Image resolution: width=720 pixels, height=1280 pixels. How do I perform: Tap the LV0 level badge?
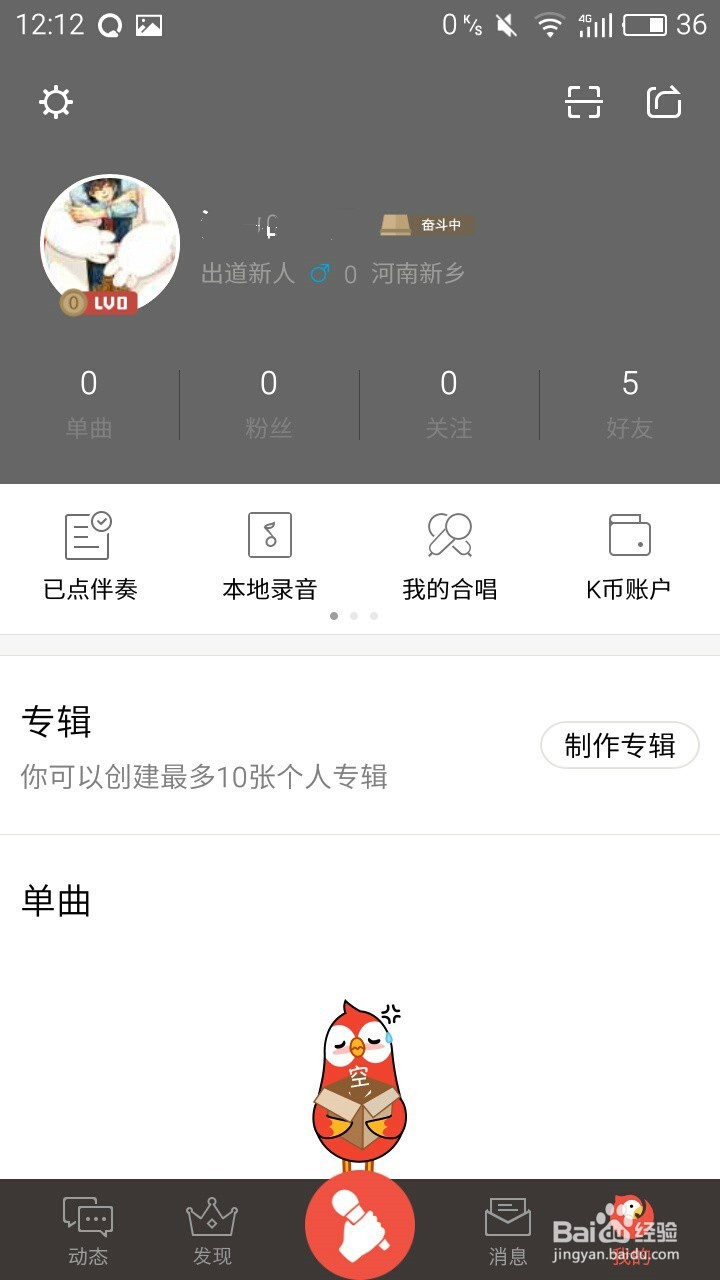tap(109, 300)
